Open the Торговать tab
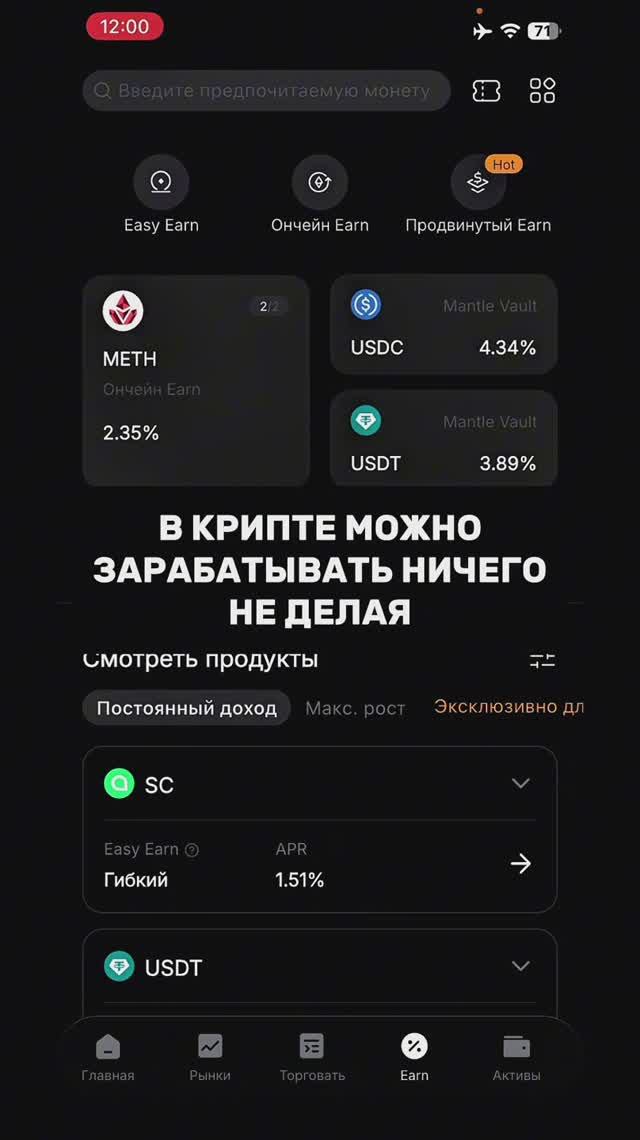The image size is (640, 1140). click(x=312, y=1058)
